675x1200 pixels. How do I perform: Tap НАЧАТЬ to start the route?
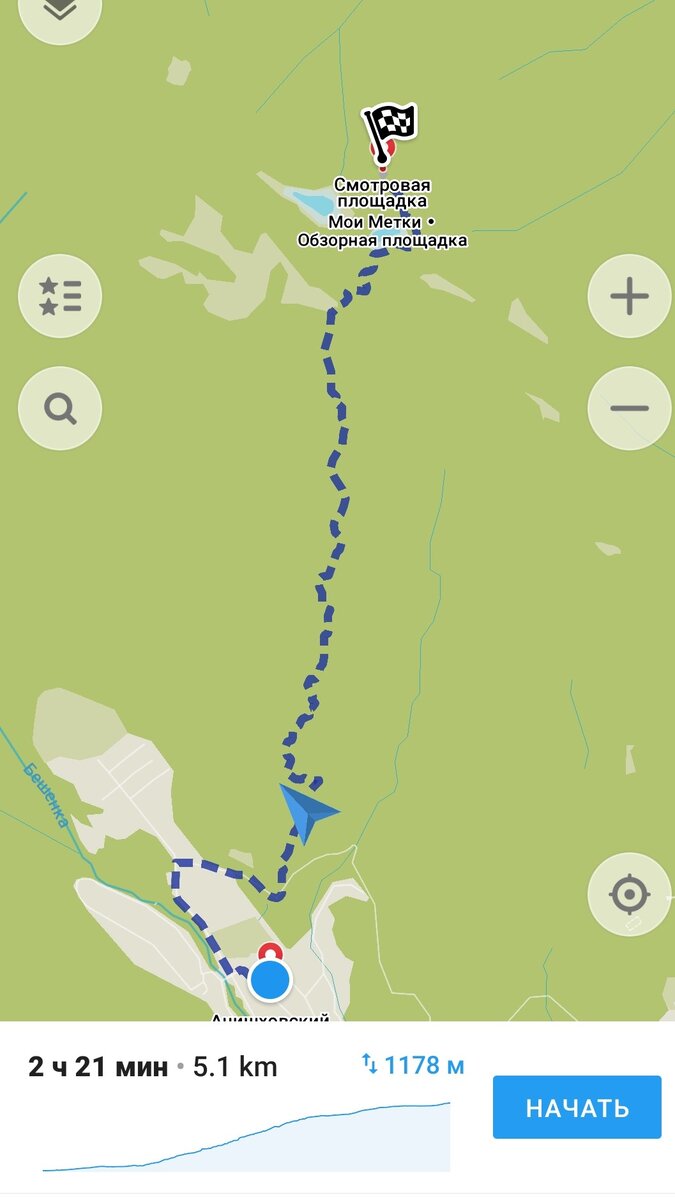pyautogui.click(x=577, y=1107)
